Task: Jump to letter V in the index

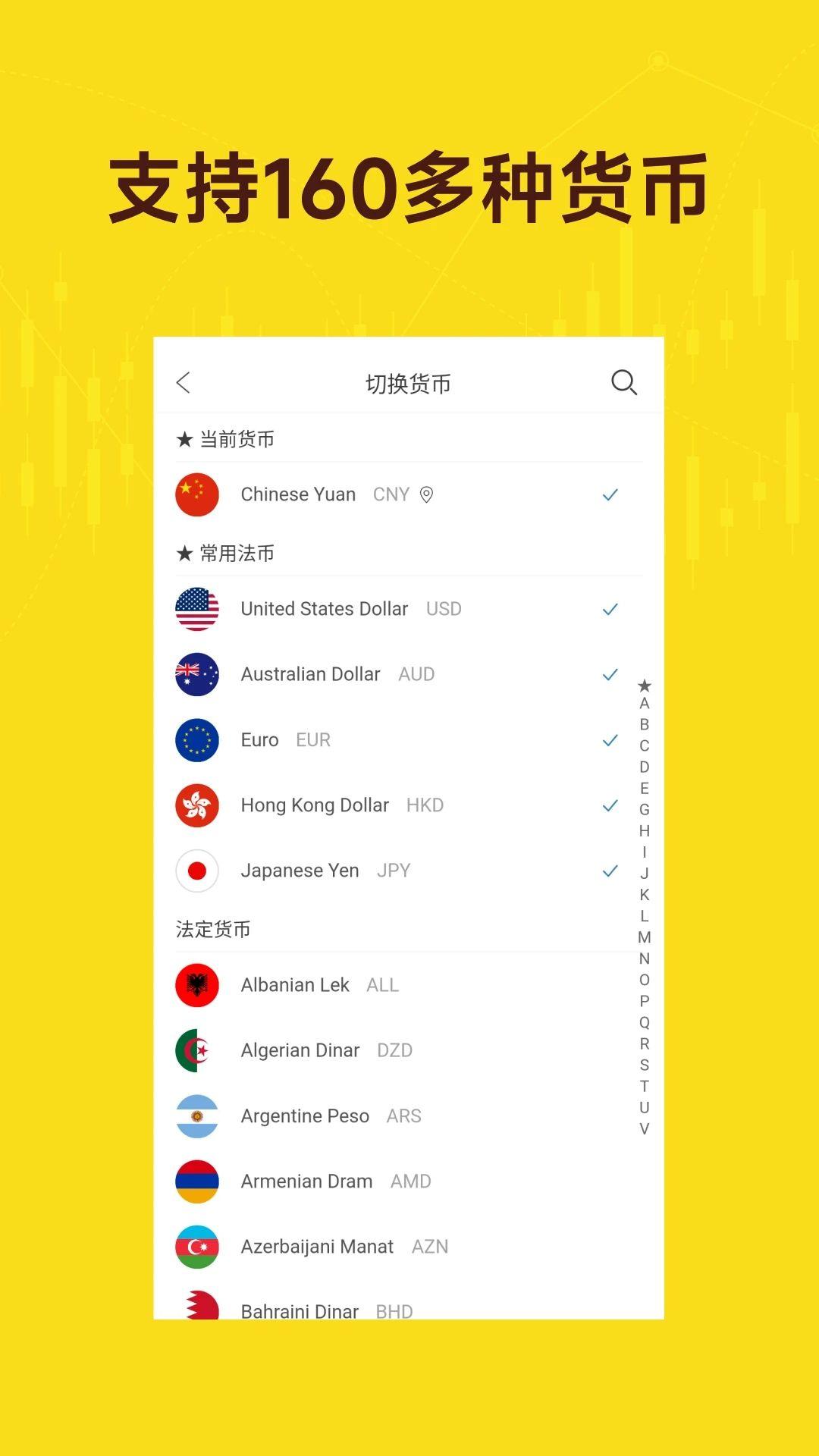Action: pos(644,1128)
